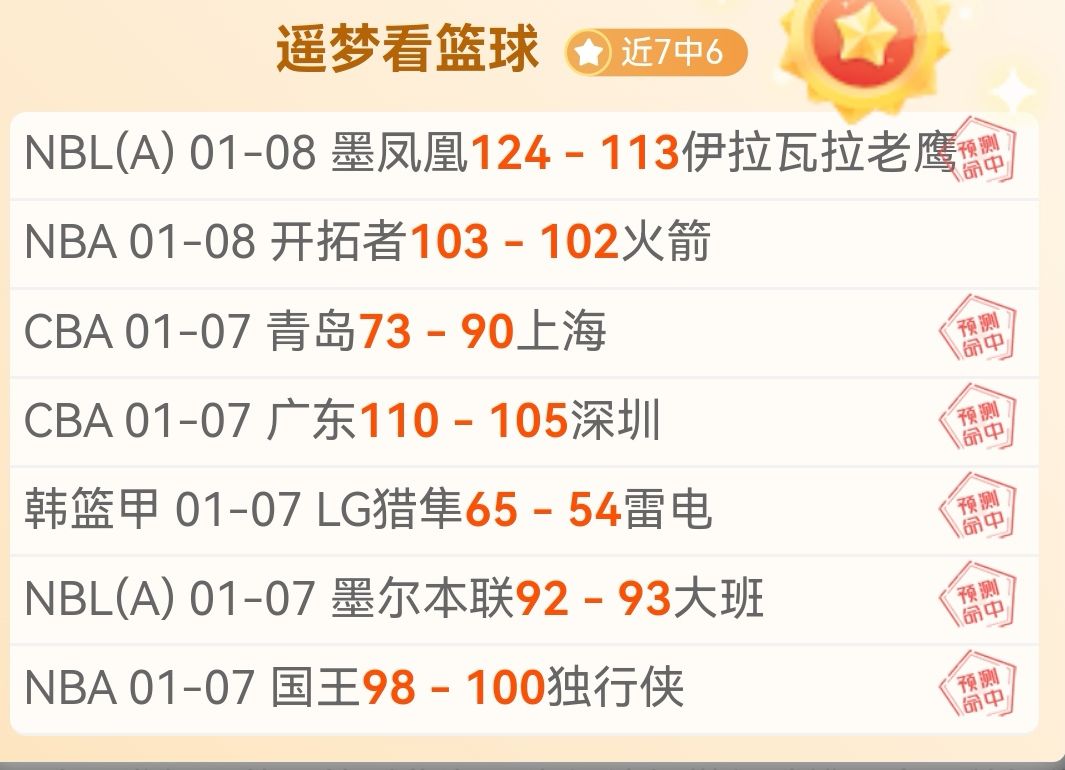
Task: Open the 墨尔本联 vs 大班 match row
Action: (x=394, y=599)
